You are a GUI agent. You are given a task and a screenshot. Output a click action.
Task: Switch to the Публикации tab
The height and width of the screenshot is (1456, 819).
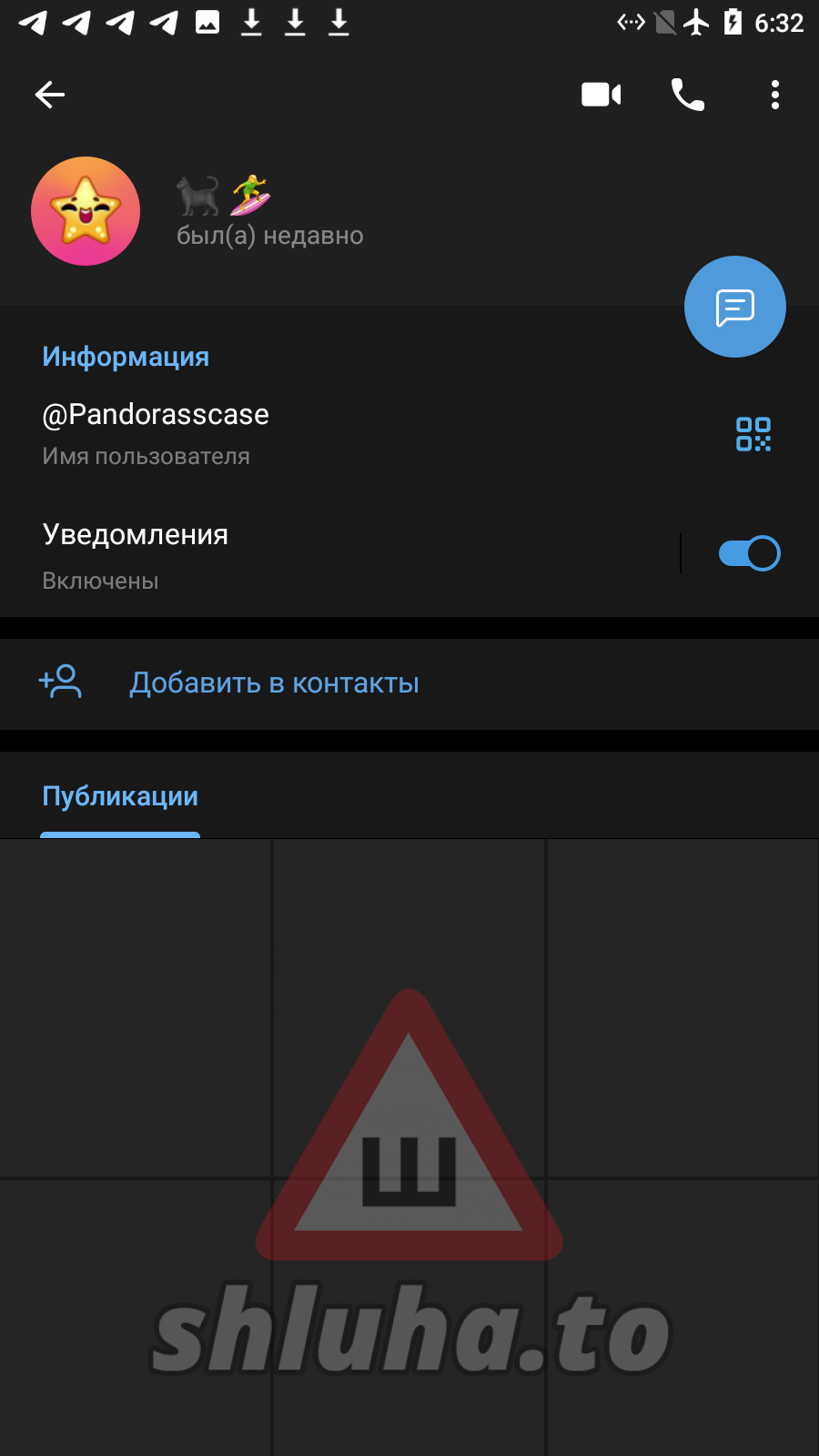tap(120, 796)
